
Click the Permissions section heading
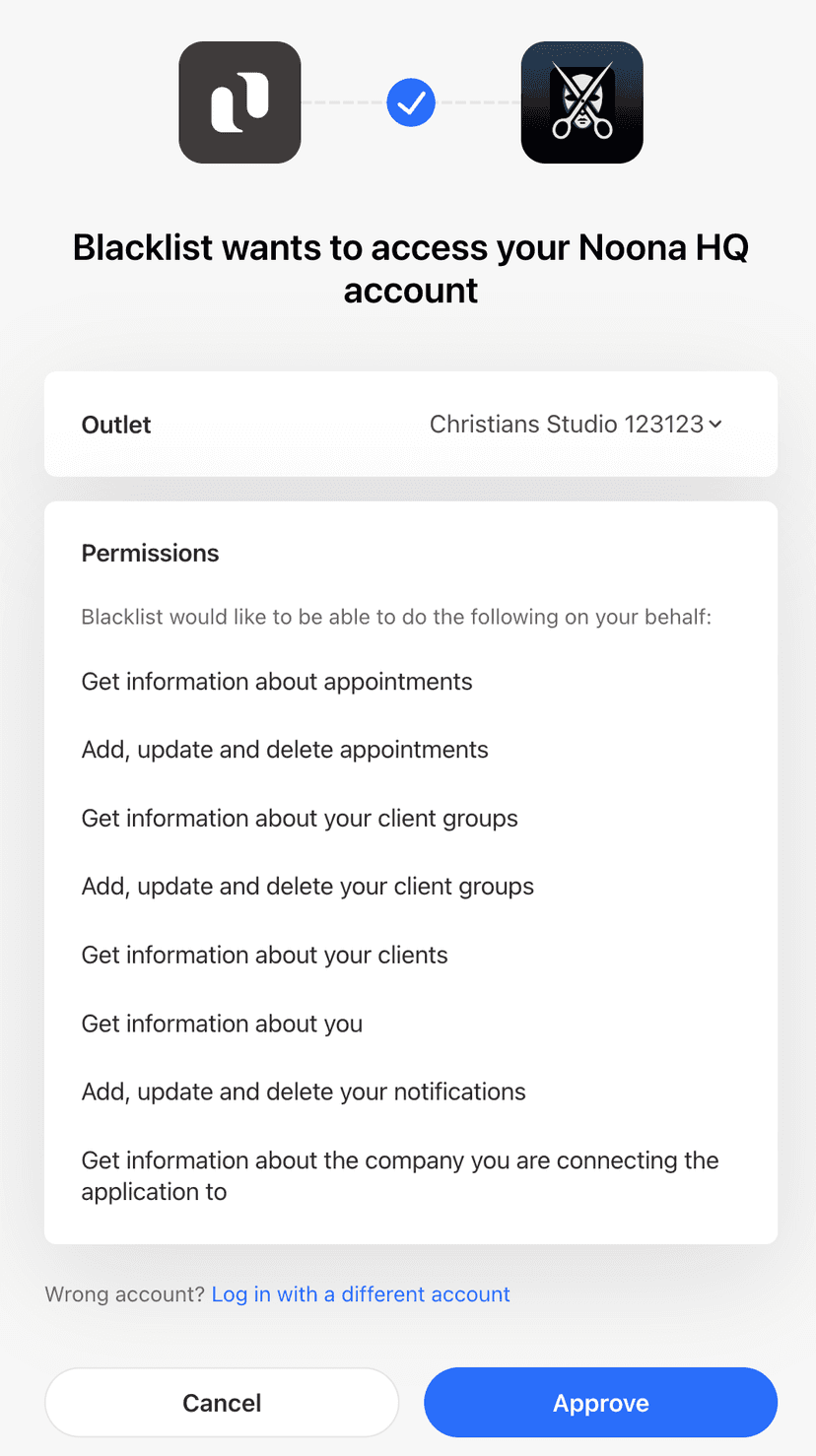tap(150, 553)
